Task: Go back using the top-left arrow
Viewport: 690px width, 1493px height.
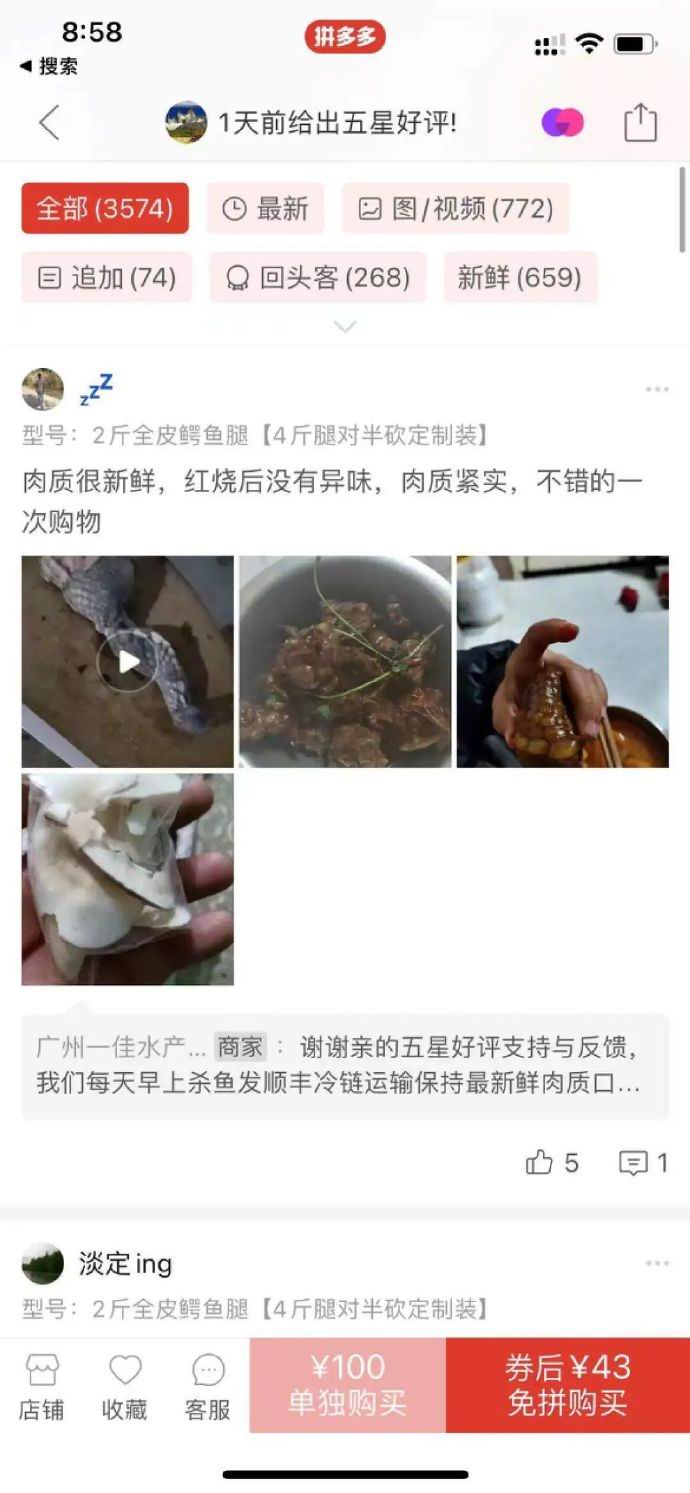Action: [49, 123]
